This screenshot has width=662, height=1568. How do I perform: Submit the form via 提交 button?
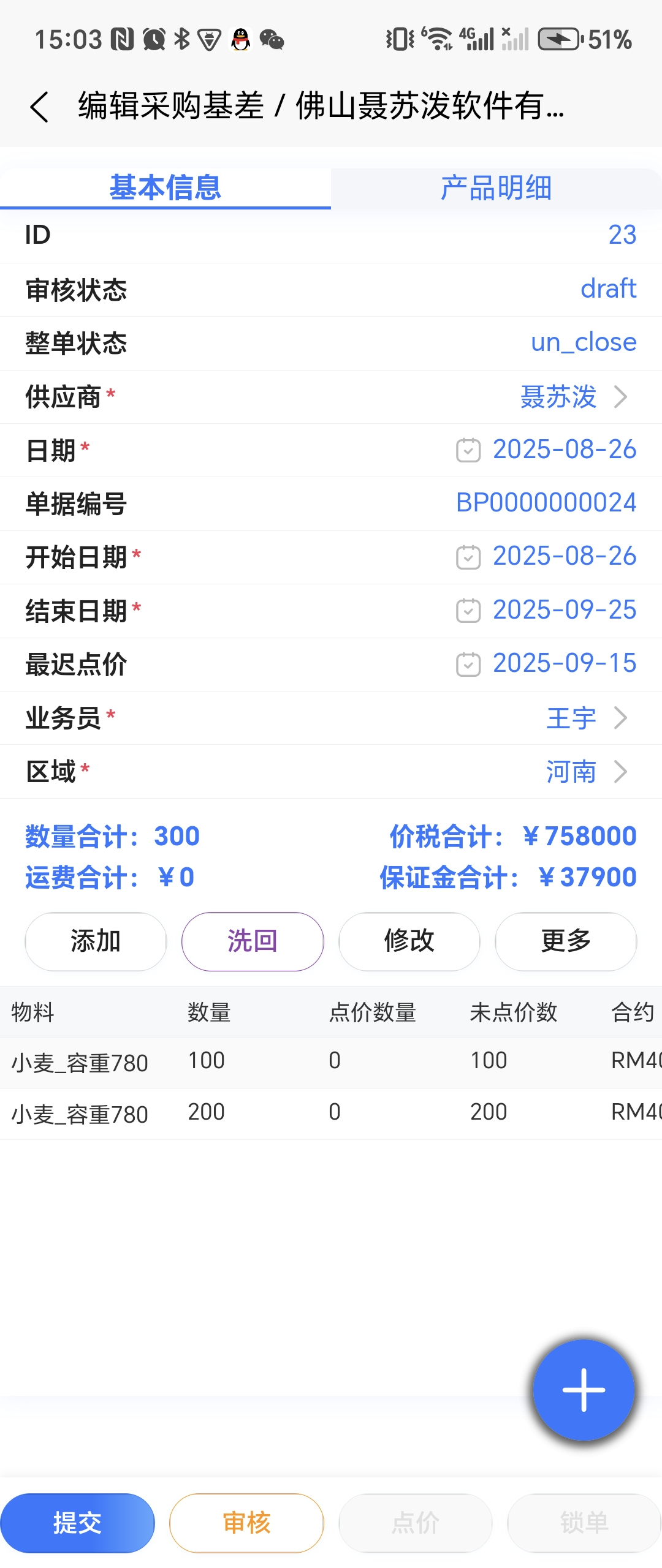tap(78, 1521)
